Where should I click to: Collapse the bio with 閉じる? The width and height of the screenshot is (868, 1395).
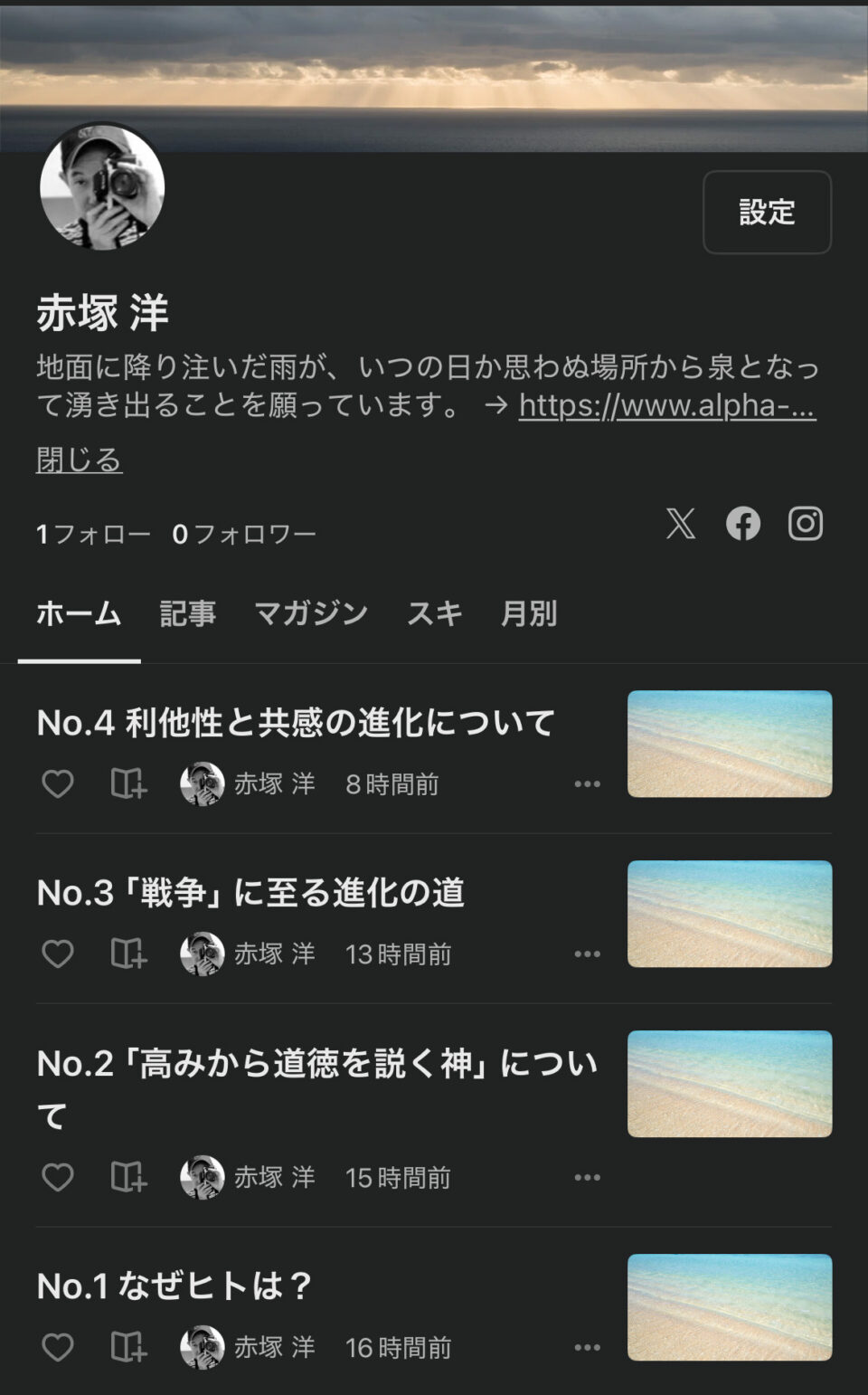(x=79, y=460)
